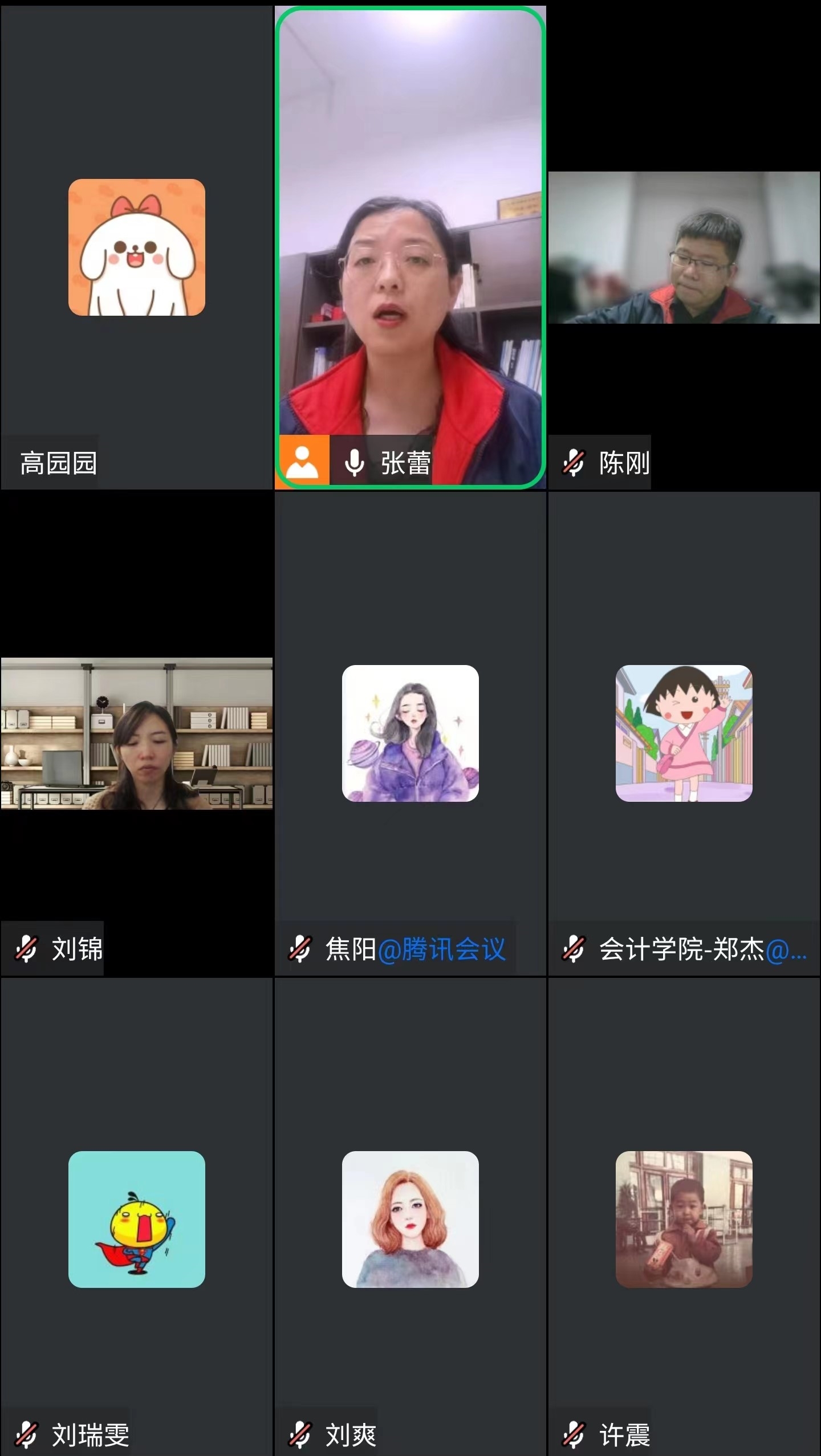821x1456 pixels.
Task: Select 焦阳@腾讯会议 participant tile
Action: coord(410,733)
